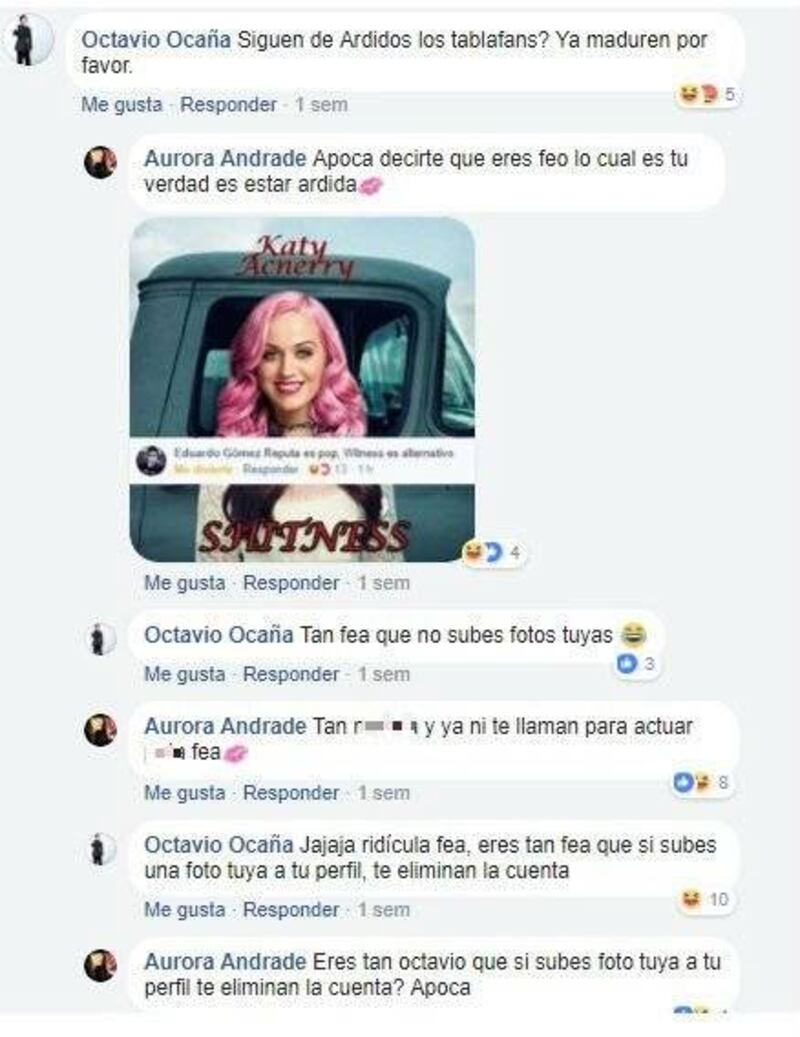The width and height of the screenshot is (800, 1037).
Task: Tap Octavio Ocaña's avatar on the top comment
Action: [x=23, y=42]
